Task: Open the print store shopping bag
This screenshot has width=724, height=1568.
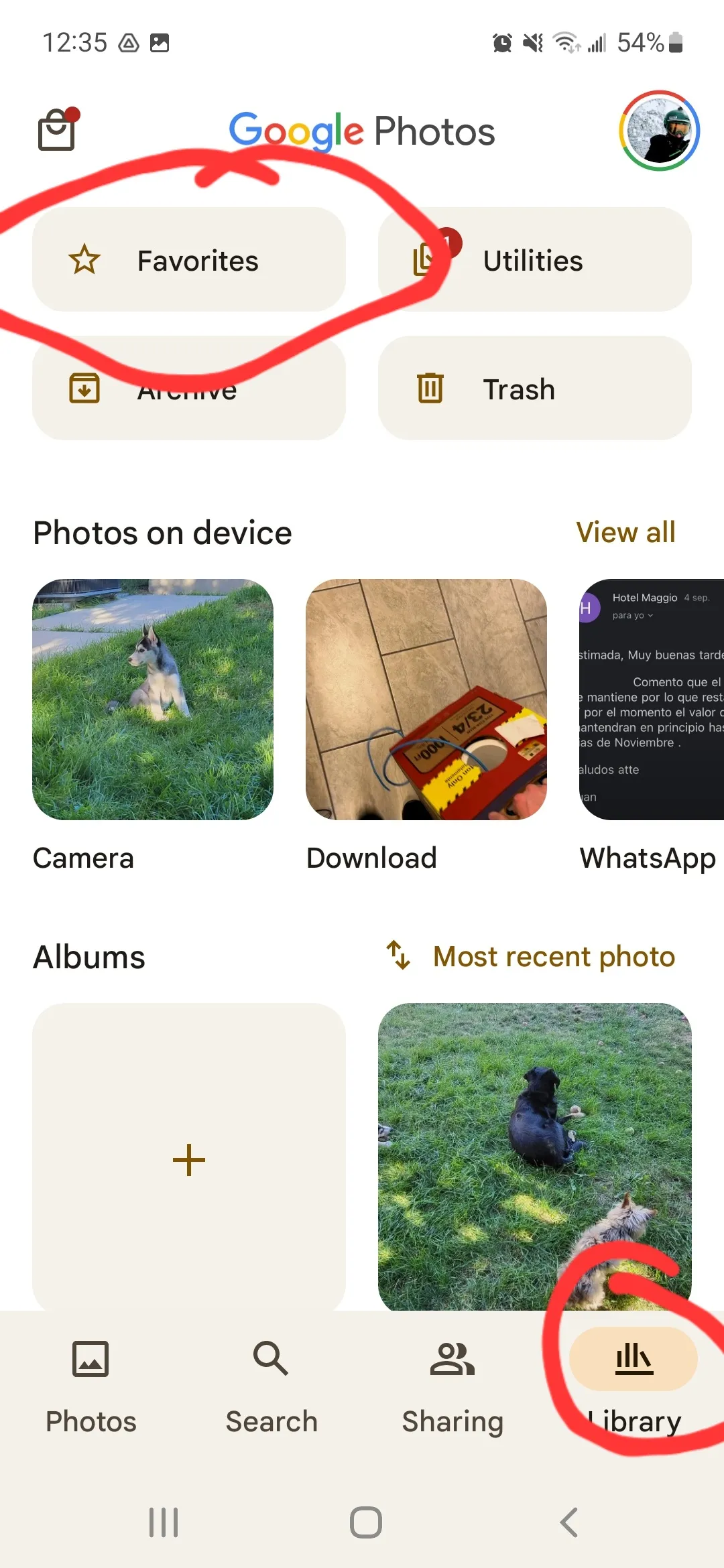Action: click(57, 129)
